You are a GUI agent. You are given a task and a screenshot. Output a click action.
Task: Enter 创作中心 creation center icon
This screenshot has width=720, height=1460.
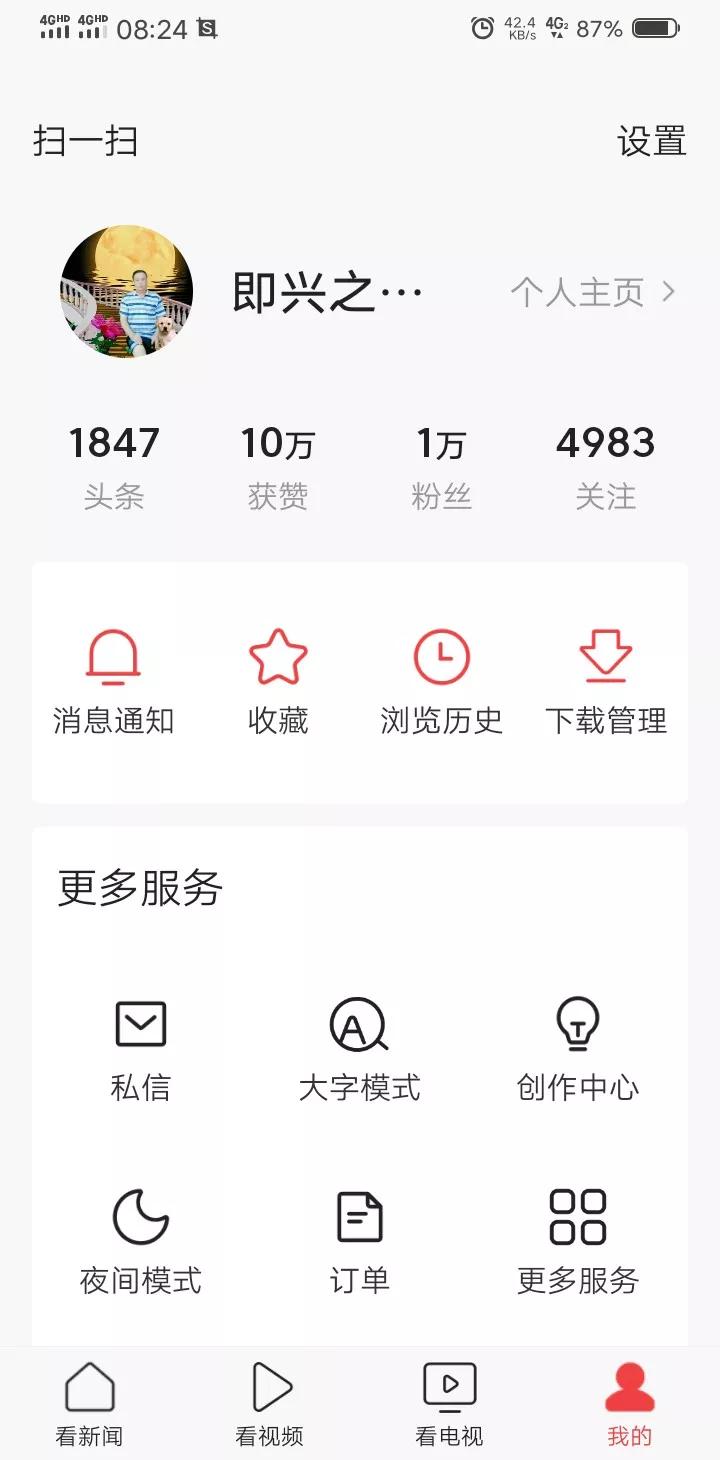click(577, 1024)
